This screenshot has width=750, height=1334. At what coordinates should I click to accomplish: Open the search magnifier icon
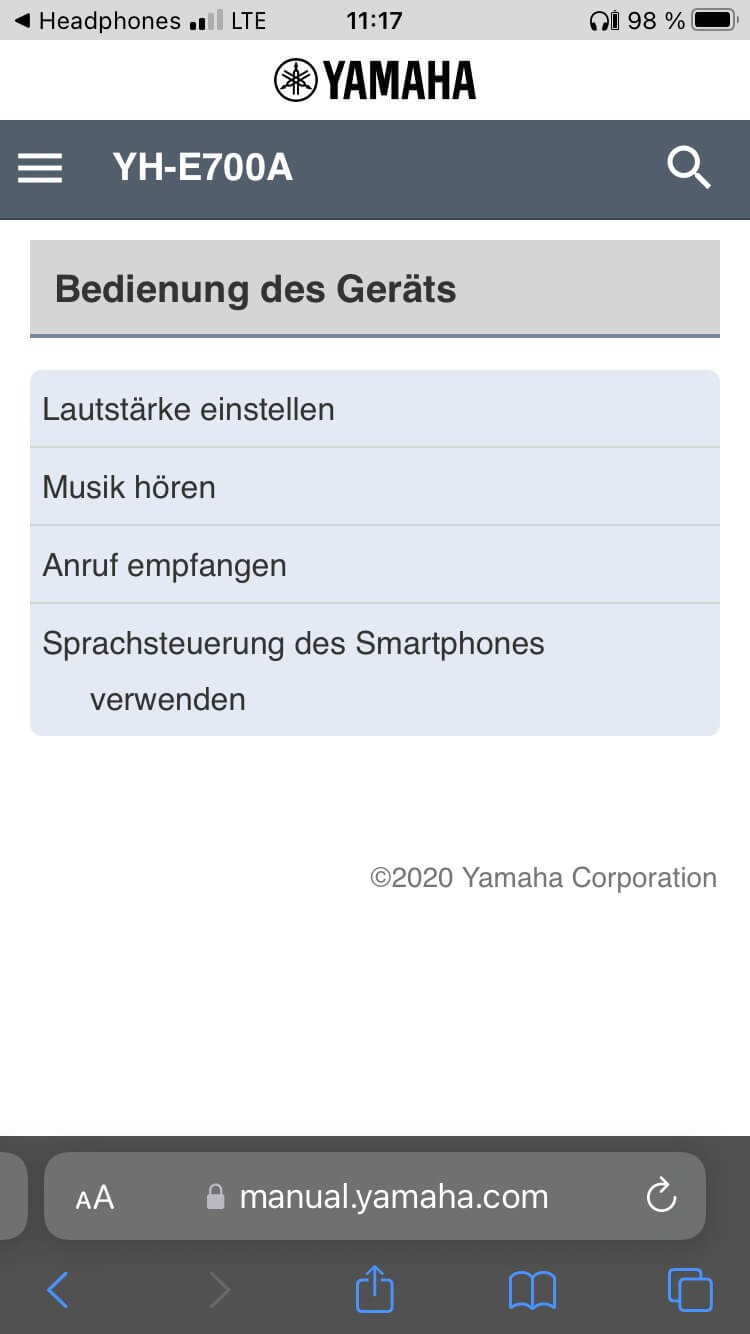(689, 168)
